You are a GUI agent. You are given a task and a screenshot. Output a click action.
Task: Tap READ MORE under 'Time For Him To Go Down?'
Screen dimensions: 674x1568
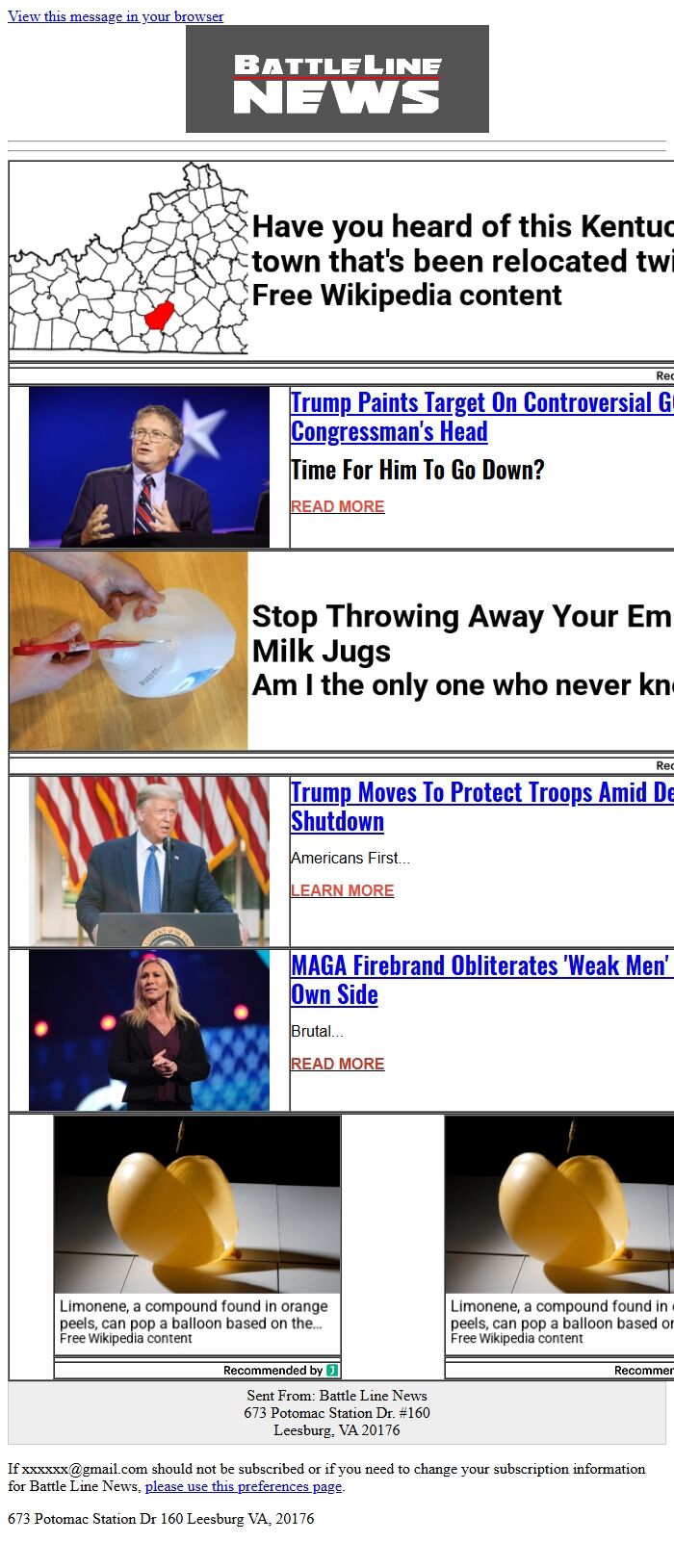click(337, 506)
